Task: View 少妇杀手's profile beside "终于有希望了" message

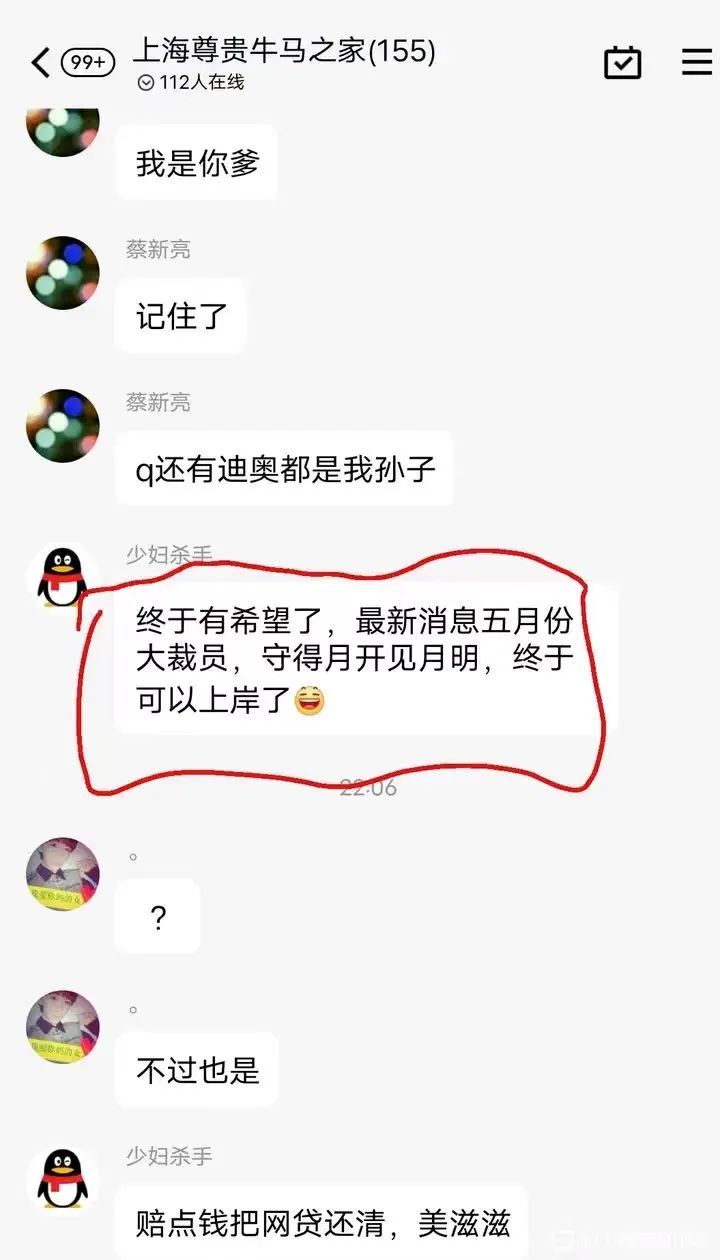Action: click(x=63, y=579)
